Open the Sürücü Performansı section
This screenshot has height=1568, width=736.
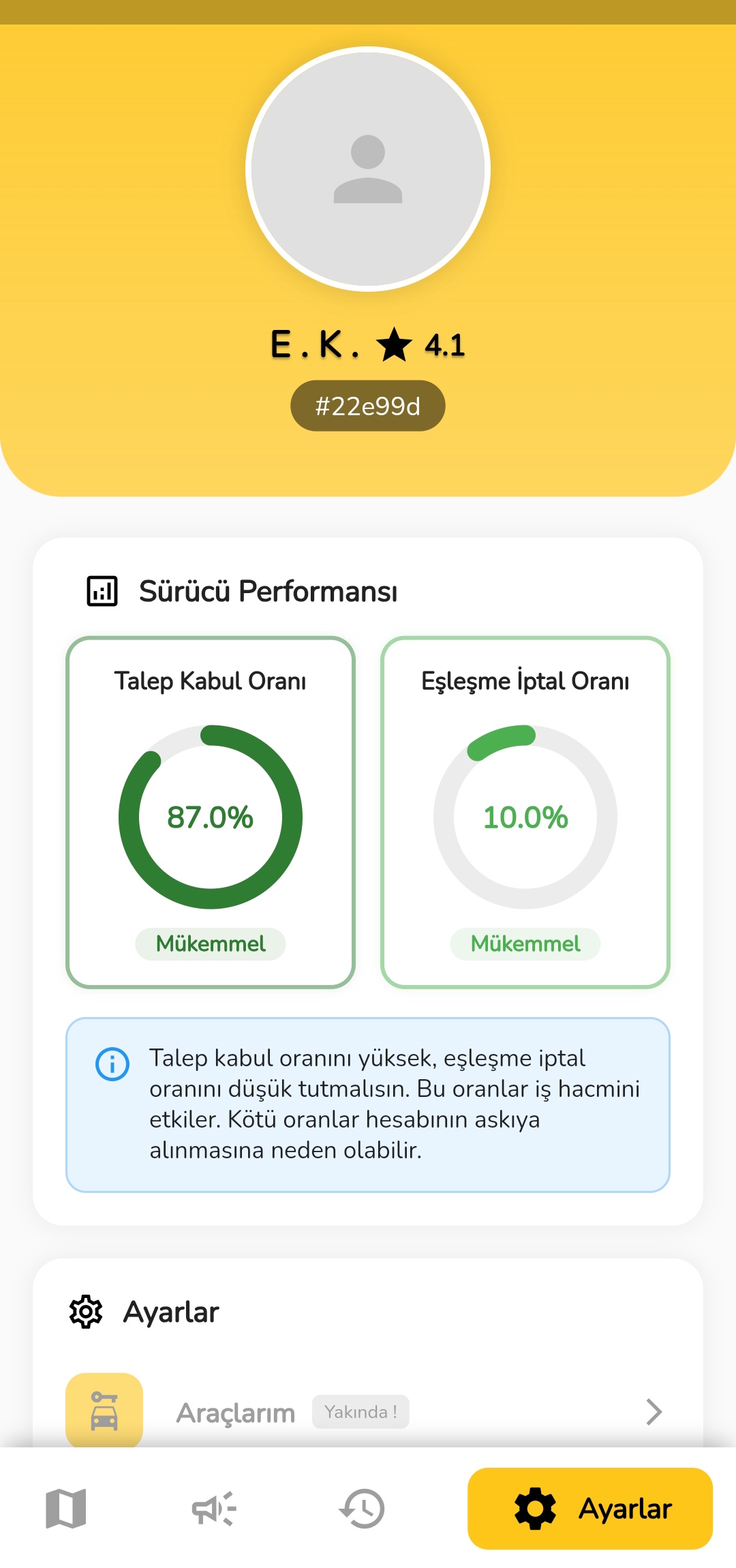click(x=269, y=592)
